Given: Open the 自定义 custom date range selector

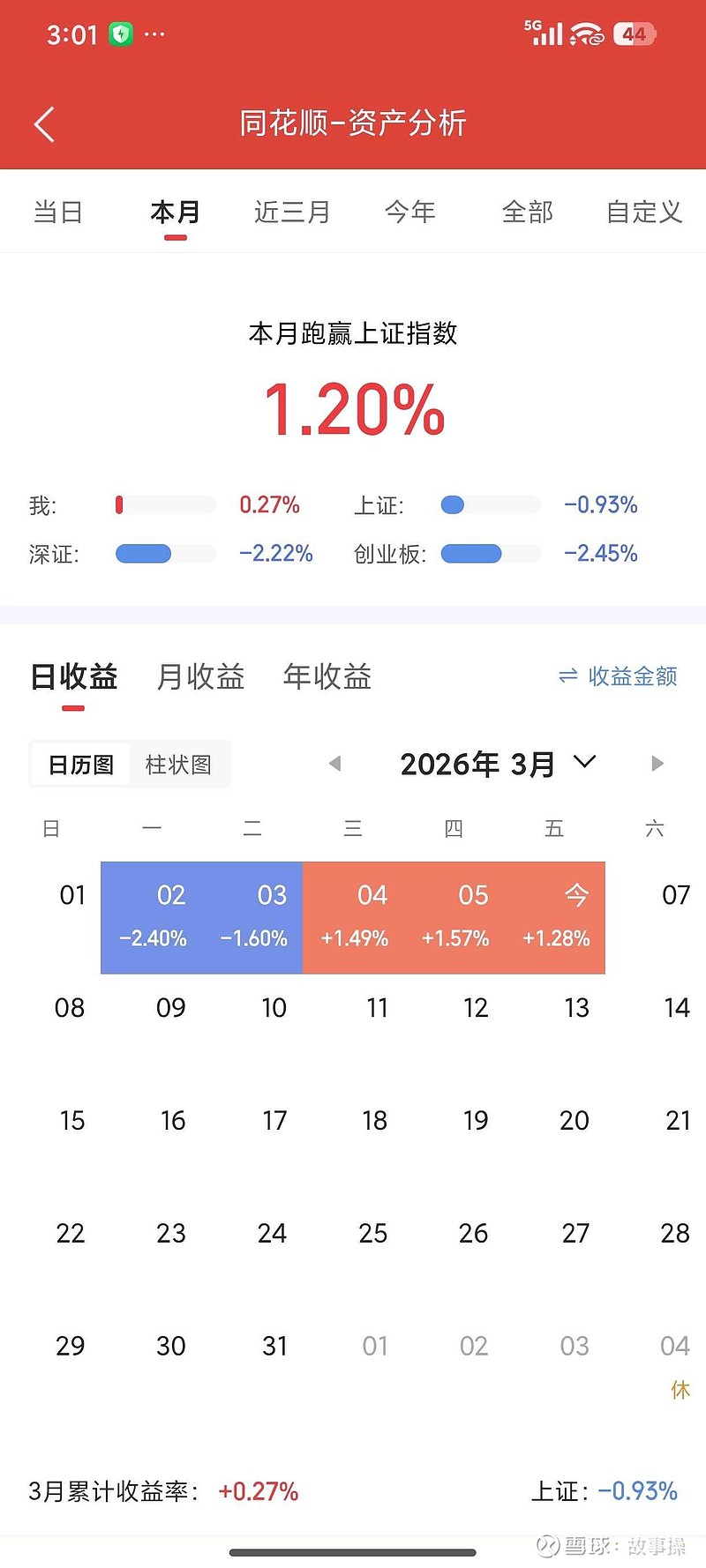Looking at the screenshot, I should click(x=643, y=212).
